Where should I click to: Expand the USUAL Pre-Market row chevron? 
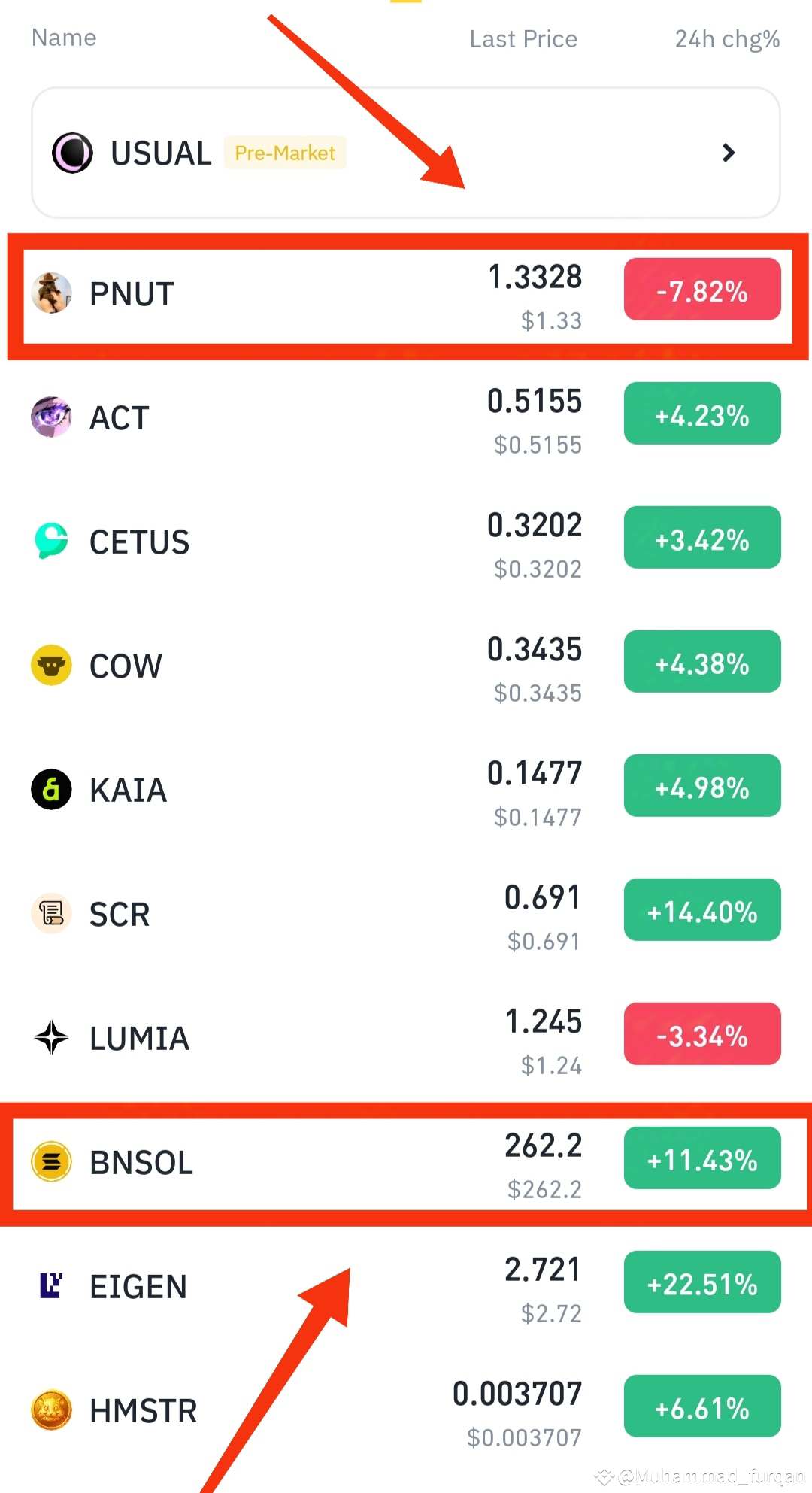click(x=728, y=153)
